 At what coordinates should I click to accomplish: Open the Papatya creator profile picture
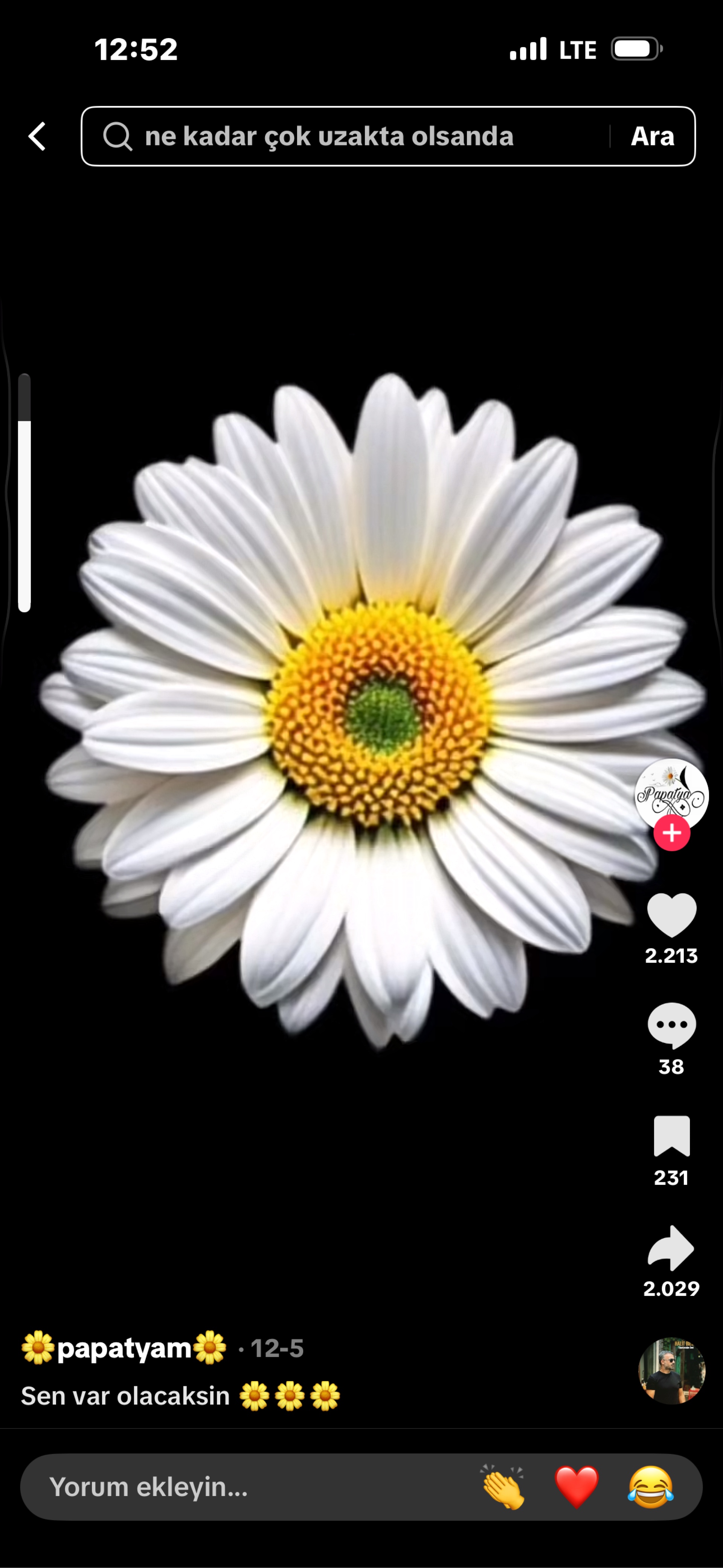671,793
